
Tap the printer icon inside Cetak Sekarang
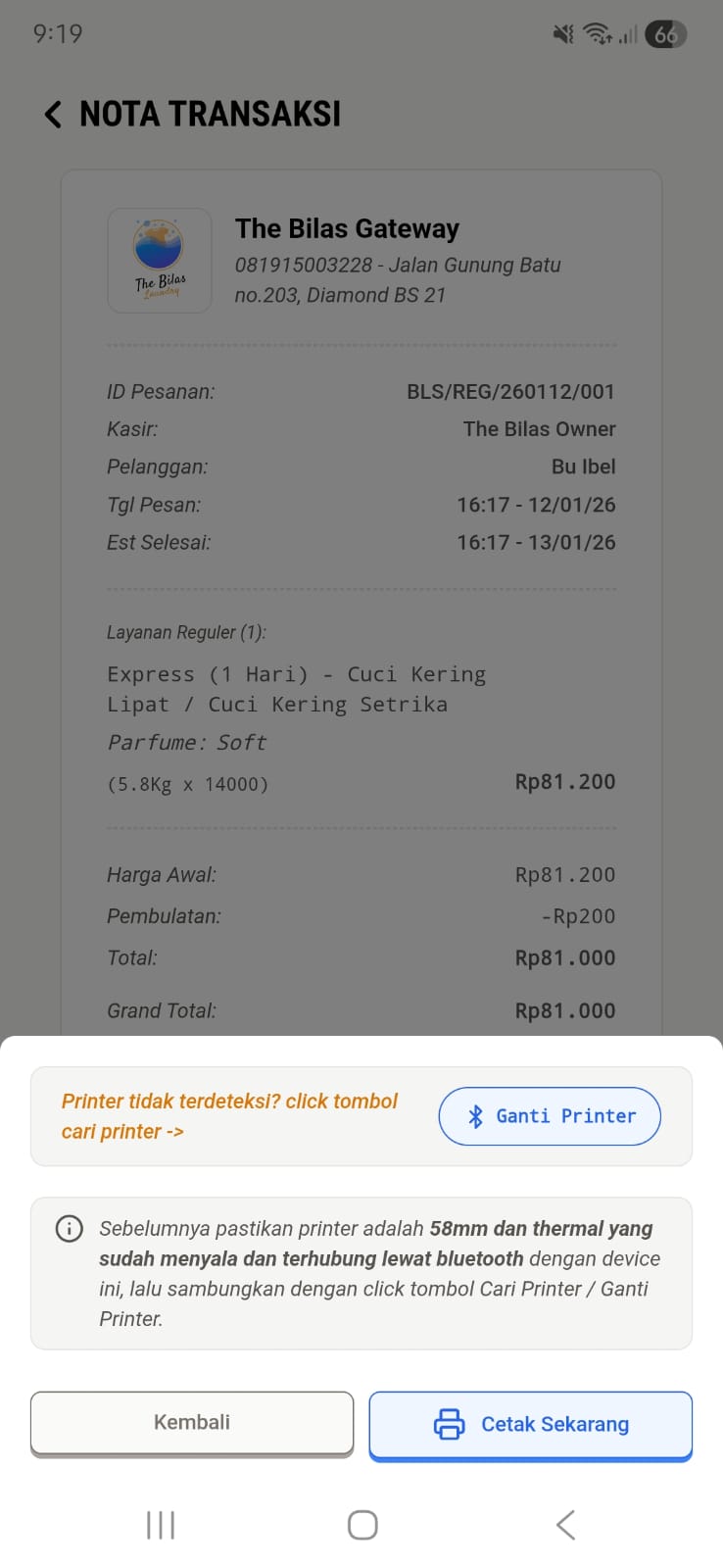tap(450, 1425)
